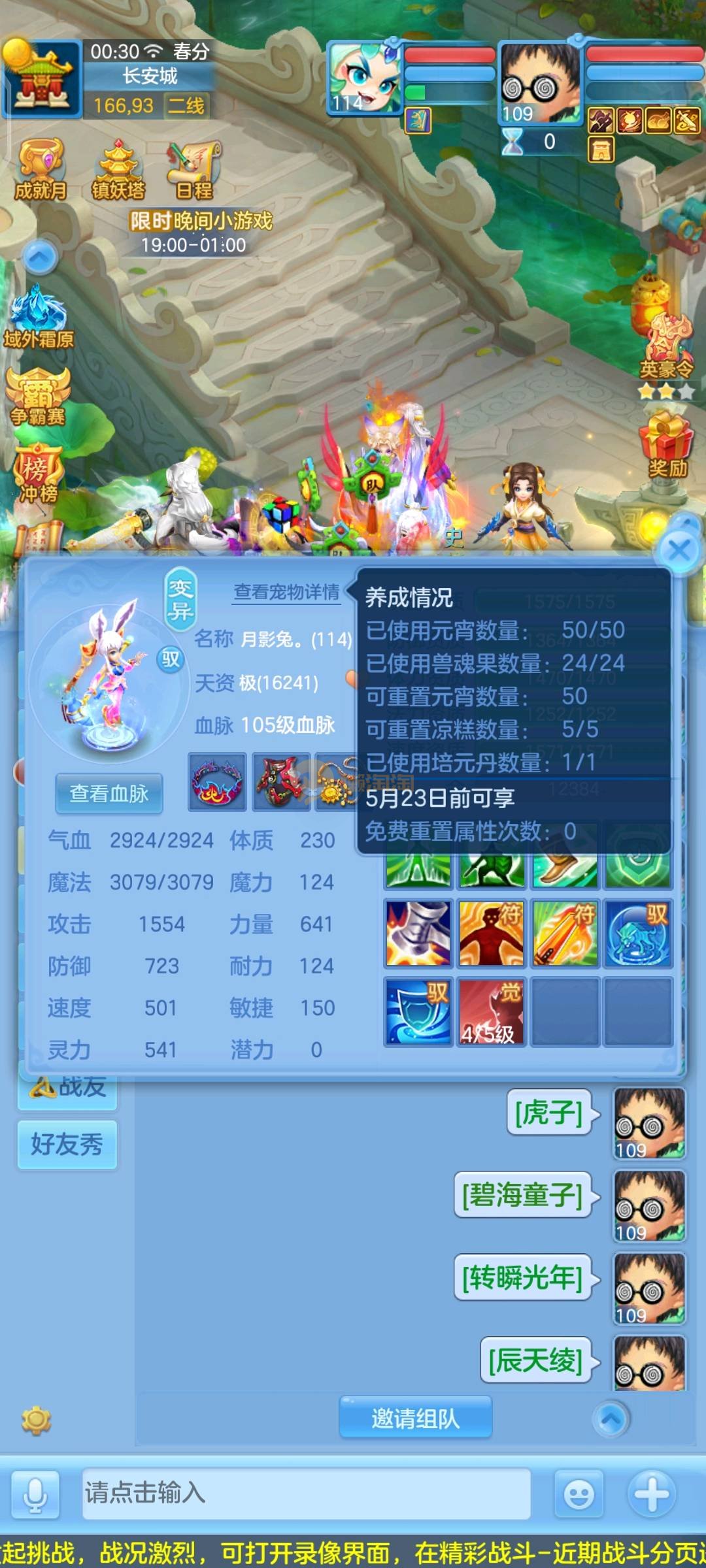Open the [辰天绫] pet link message
Screen dimensions: 706x1568
(x=535, y=1360)
